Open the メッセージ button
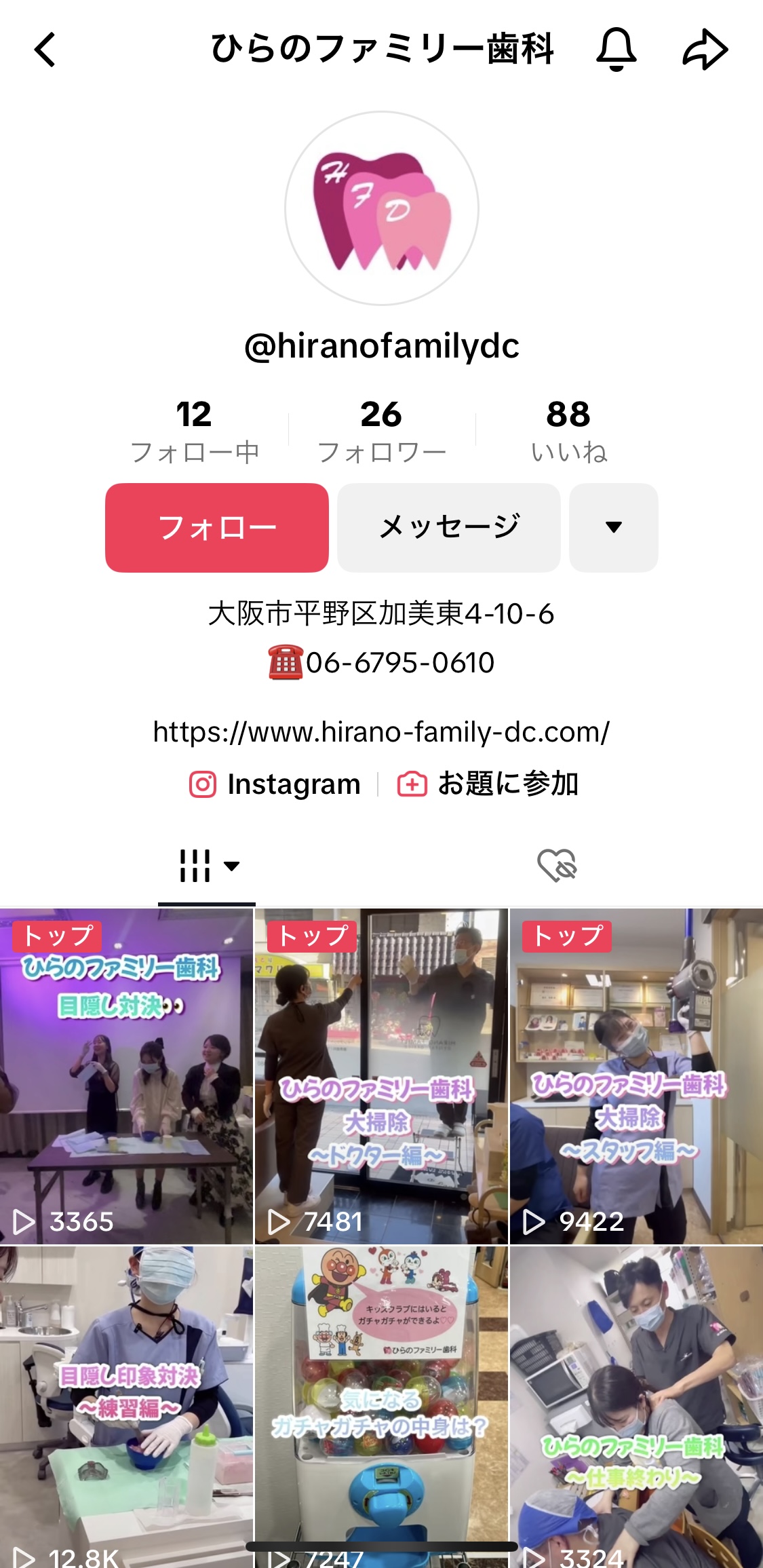The height and width of the screenshot is (1568, 763). tap(449, 527)
